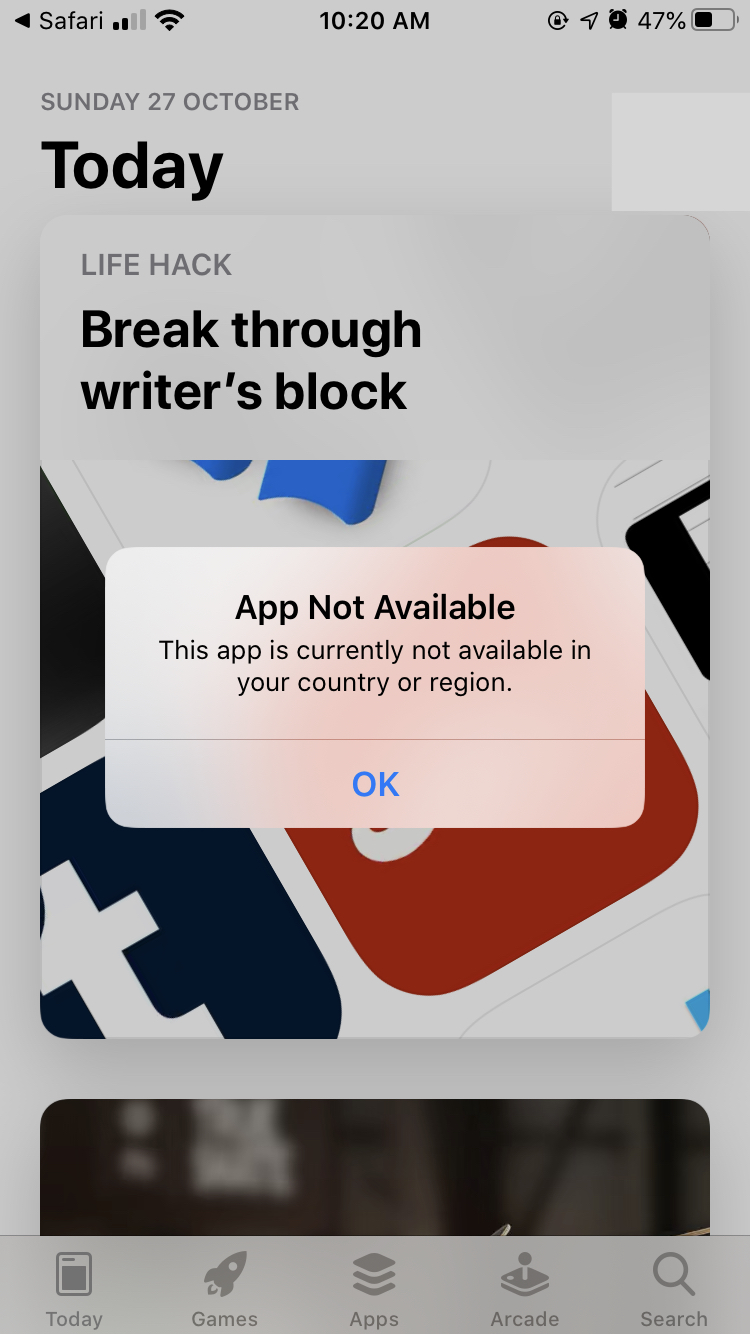Screen dimensions: 750x1334
Task: Tap the Apps stack icon
Action: click(374, 1272)
